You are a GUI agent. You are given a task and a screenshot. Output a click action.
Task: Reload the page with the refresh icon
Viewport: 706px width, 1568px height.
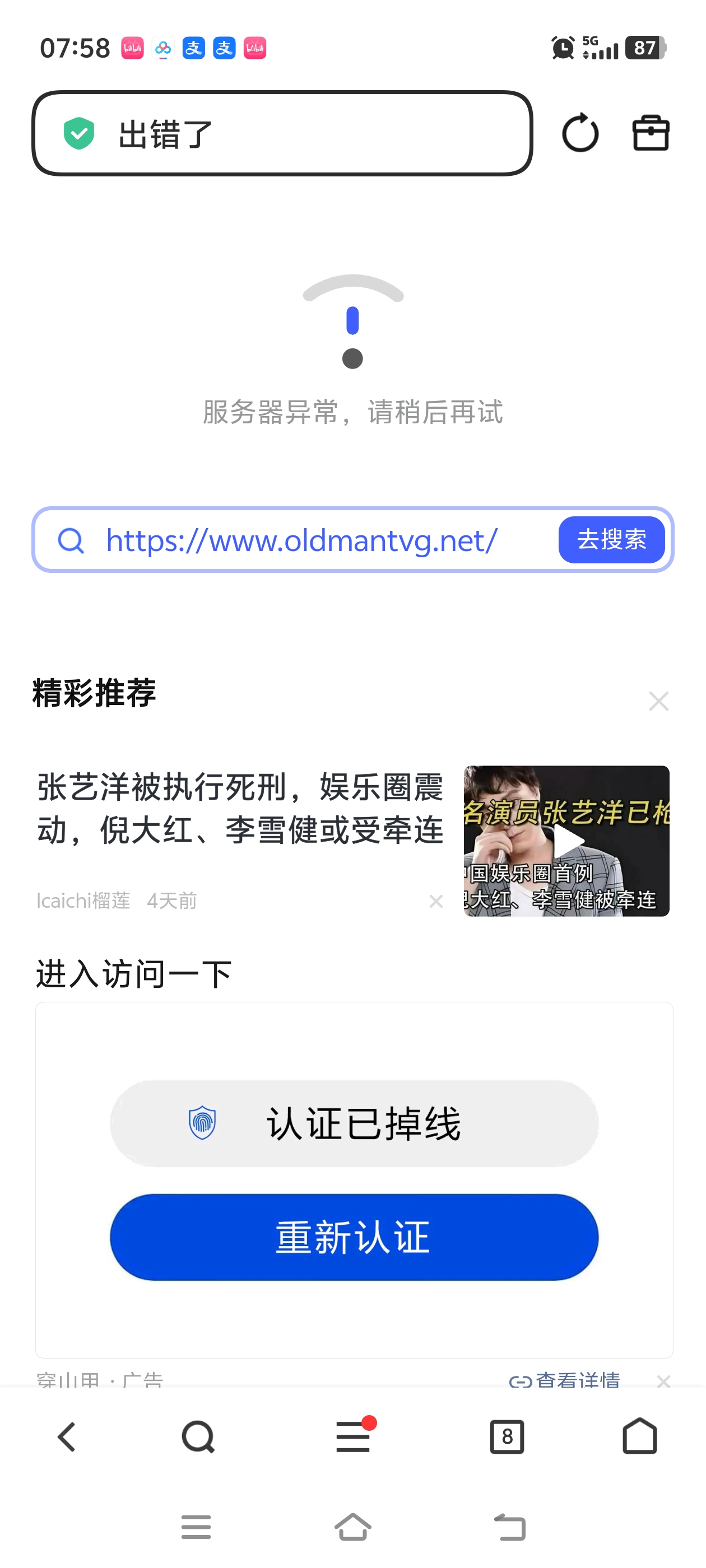click(579, 133)
